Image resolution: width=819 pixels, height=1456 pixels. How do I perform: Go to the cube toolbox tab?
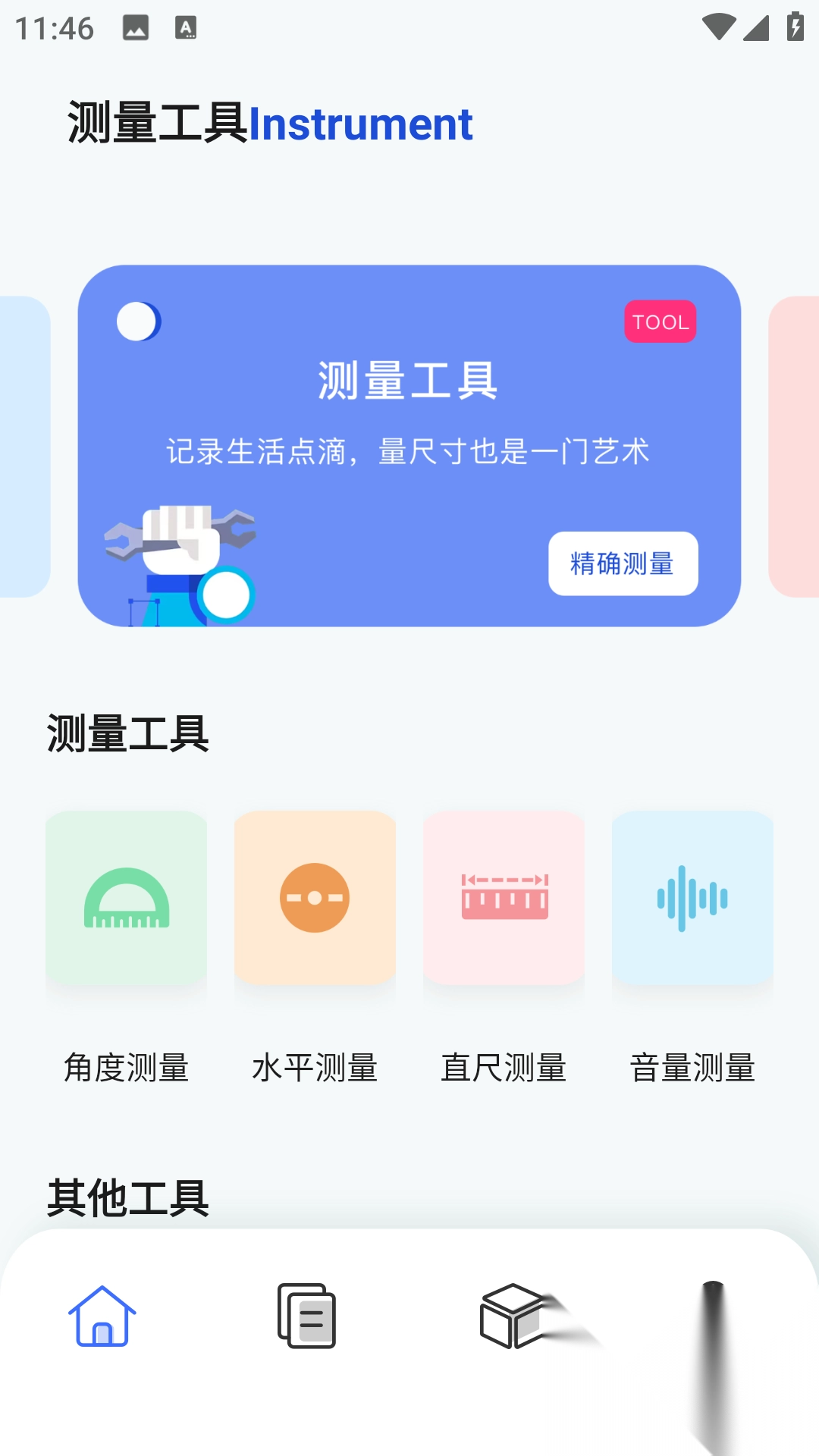[x=512, y=1316]
